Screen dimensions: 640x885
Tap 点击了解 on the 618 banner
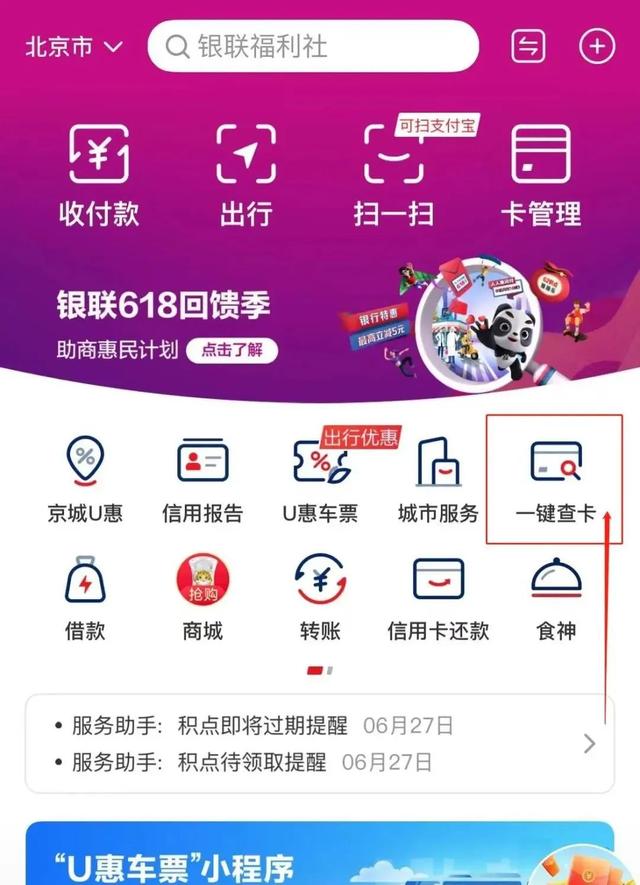click(237, 350)
